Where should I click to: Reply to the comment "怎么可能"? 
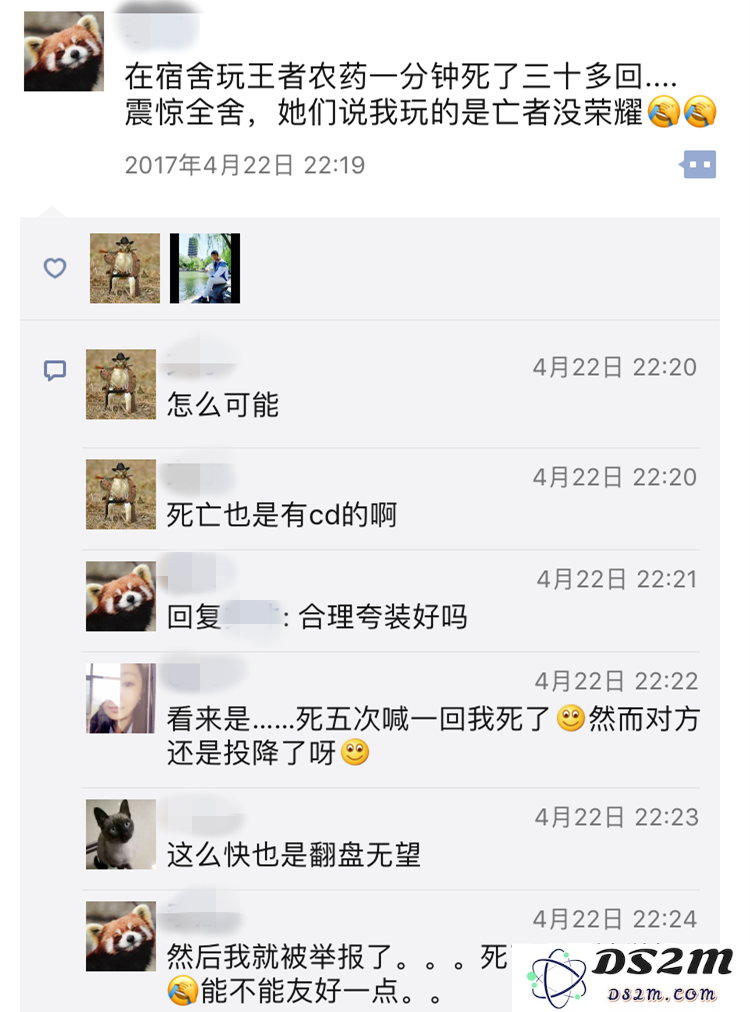point(223,405)
